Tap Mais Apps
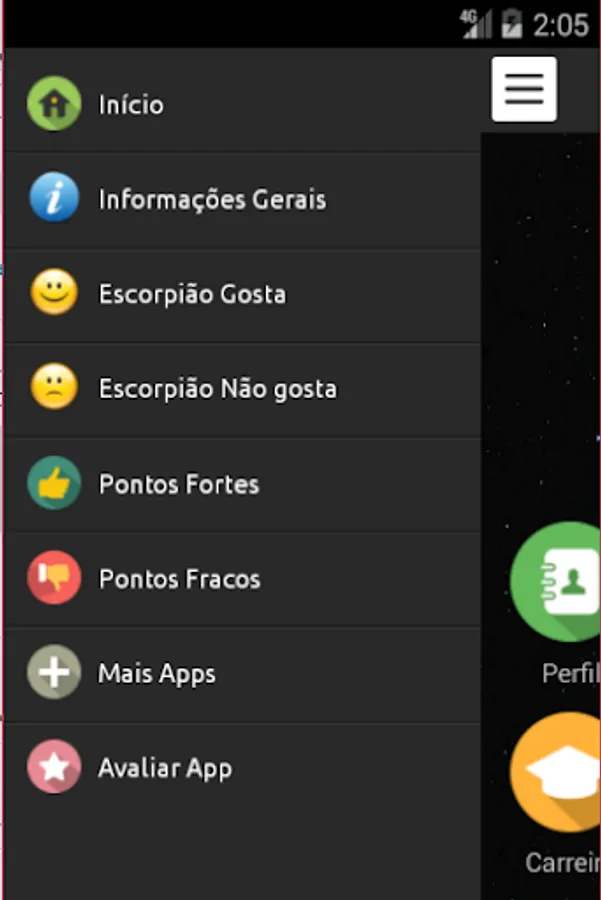Viewport: 601px width, 900px height. pyautogui.click(x=156, y=674)
